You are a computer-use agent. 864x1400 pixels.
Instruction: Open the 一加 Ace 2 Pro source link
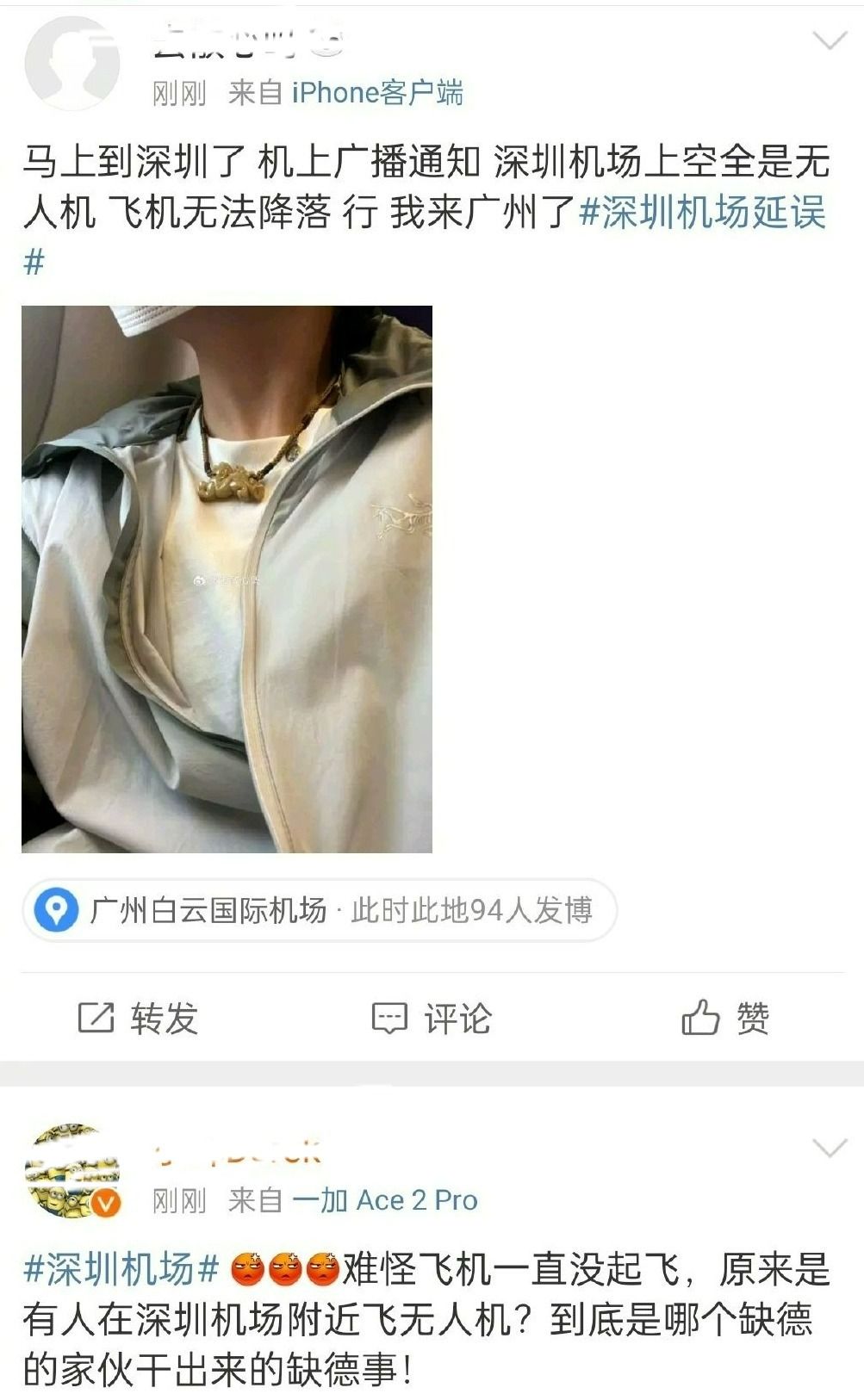(x=384, y=1199)
